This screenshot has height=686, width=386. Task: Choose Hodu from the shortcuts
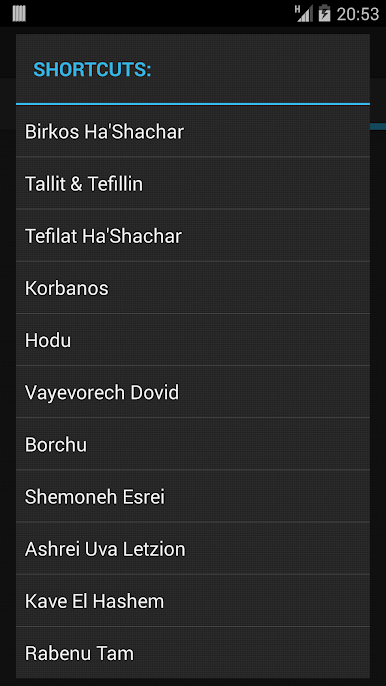pyautogui.click(x=193, y=340)
